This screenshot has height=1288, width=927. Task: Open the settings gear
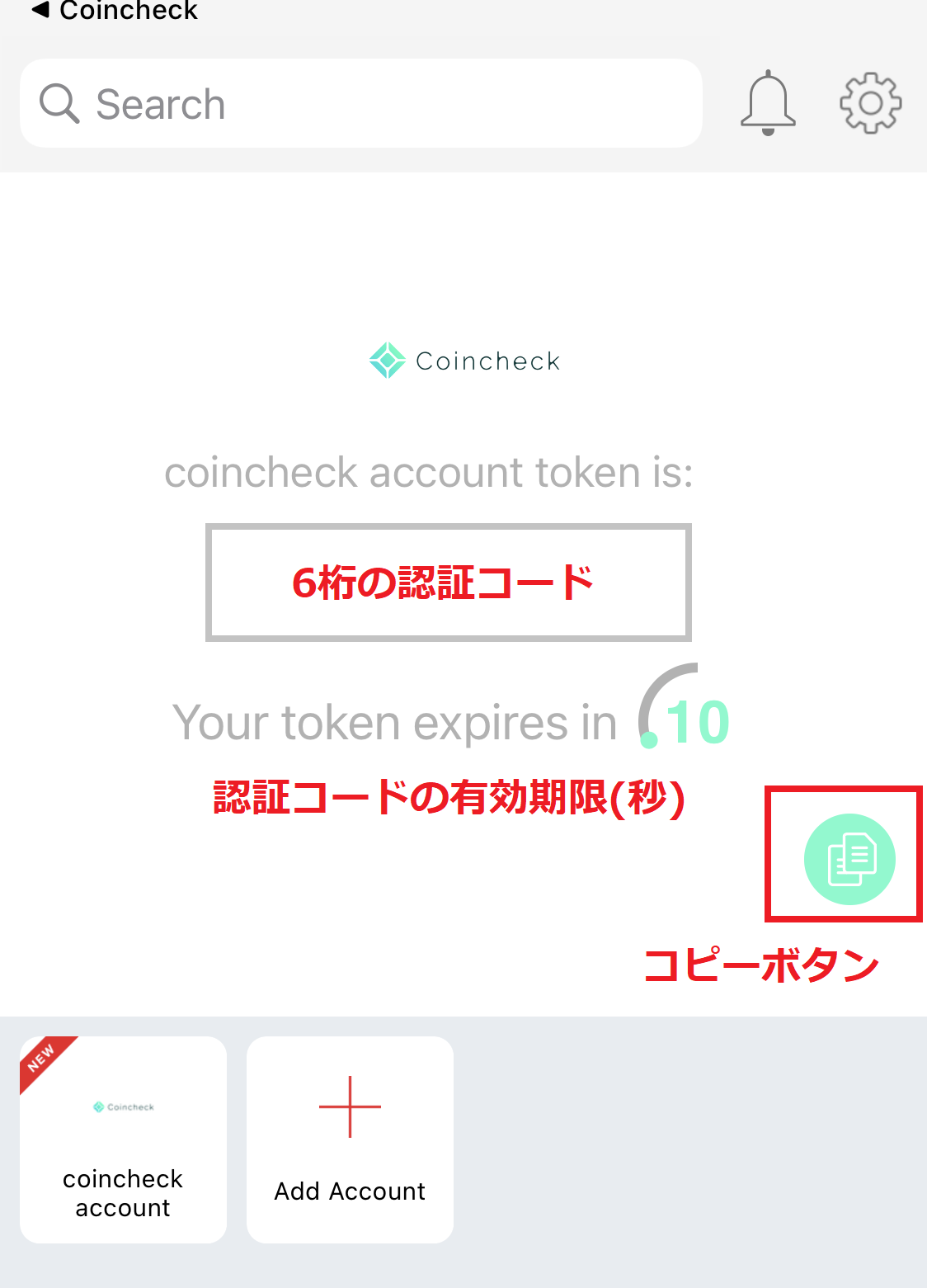click(x=870, y=103)
